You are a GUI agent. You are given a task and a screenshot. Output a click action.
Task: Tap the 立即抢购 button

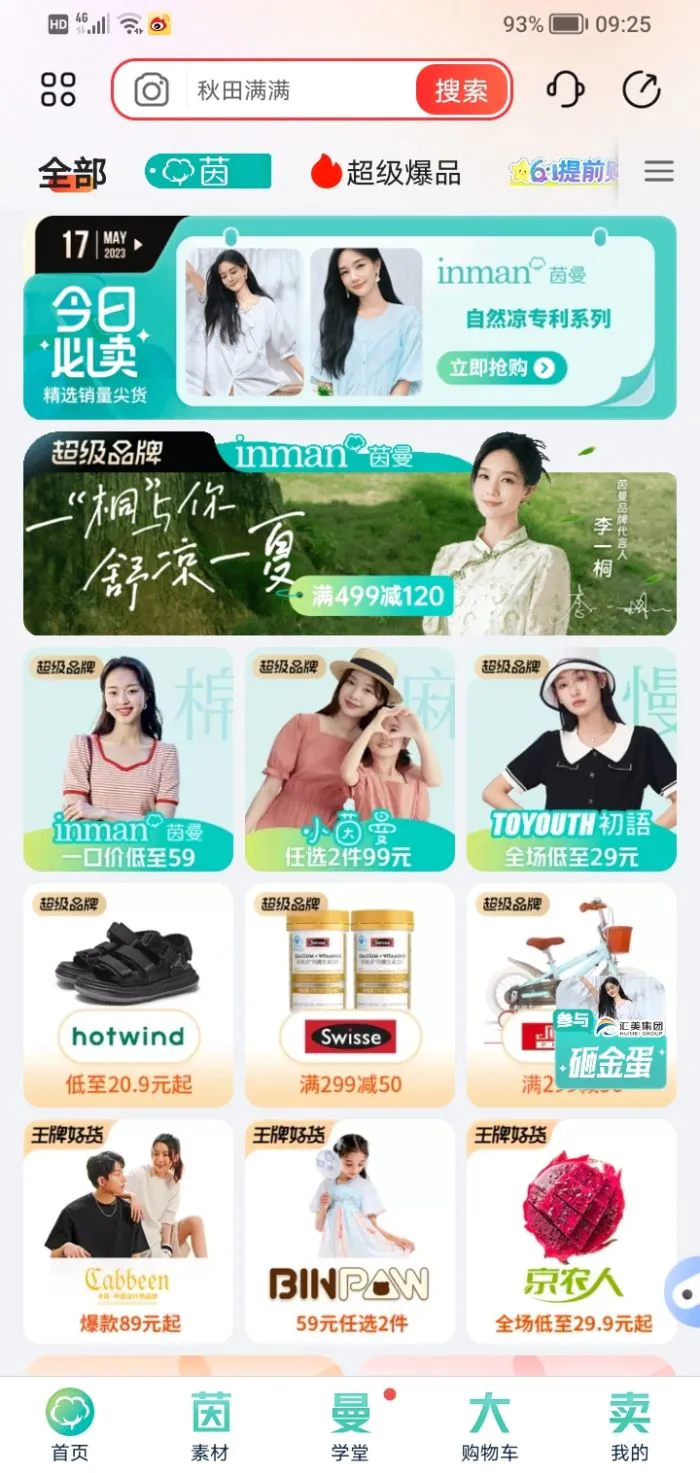click(501, 368)
